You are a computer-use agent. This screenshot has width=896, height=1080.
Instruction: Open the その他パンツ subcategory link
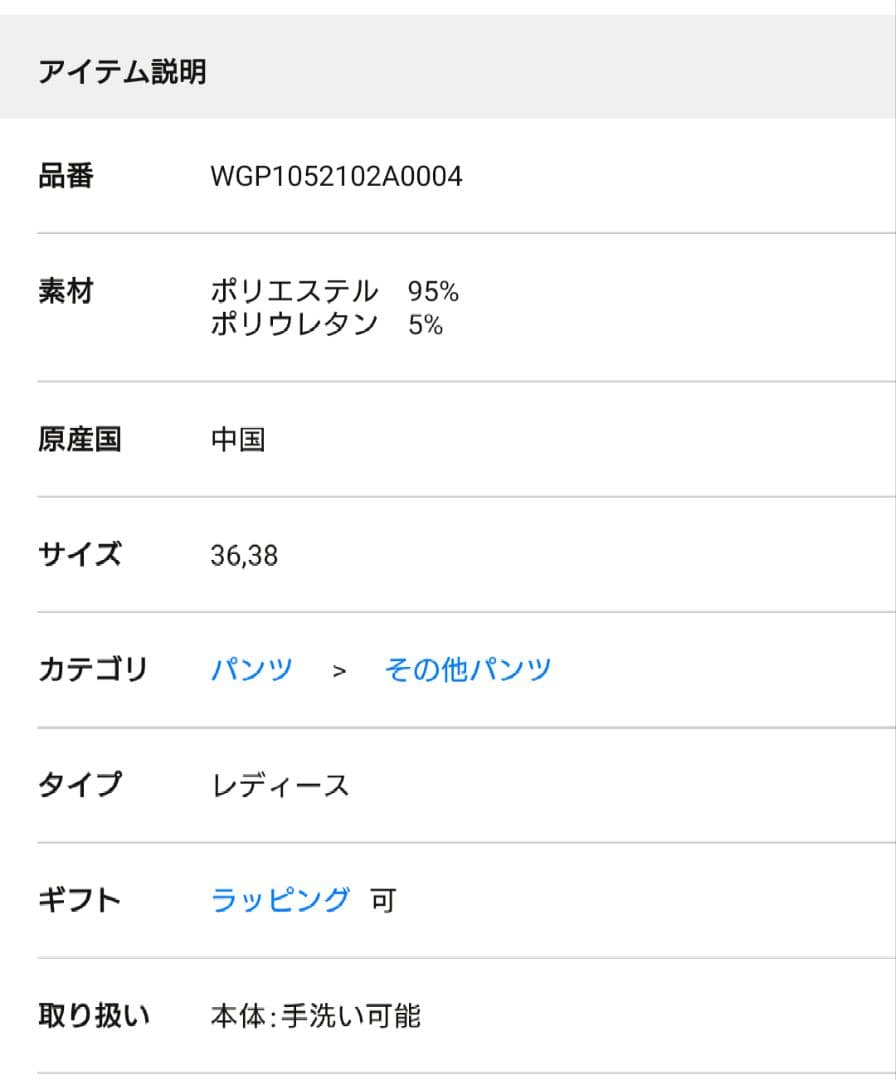click(467, 669)
